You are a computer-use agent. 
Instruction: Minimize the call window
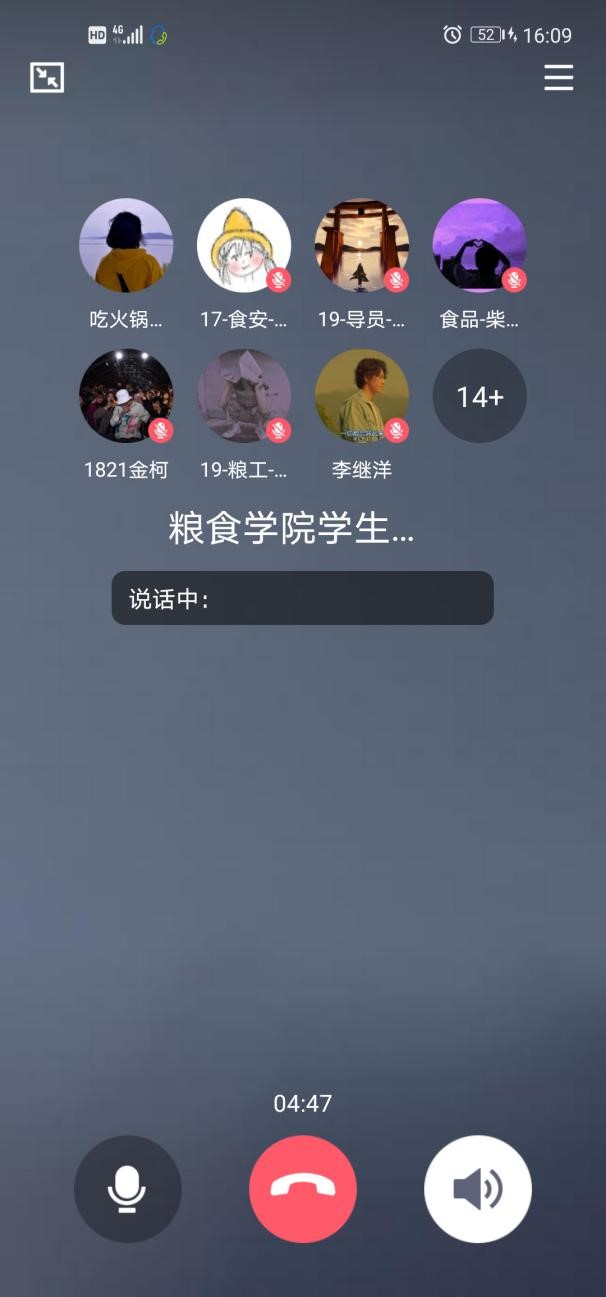coord(47,77)
